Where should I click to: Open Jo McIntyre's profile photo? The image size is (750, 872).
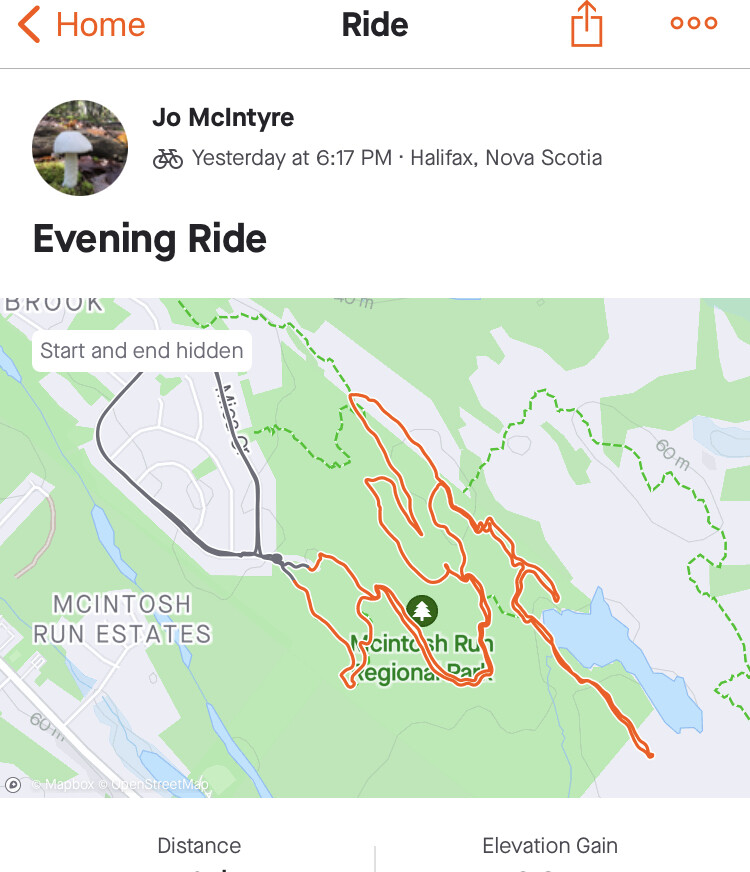pyautogui.click(x=80, y=147)
